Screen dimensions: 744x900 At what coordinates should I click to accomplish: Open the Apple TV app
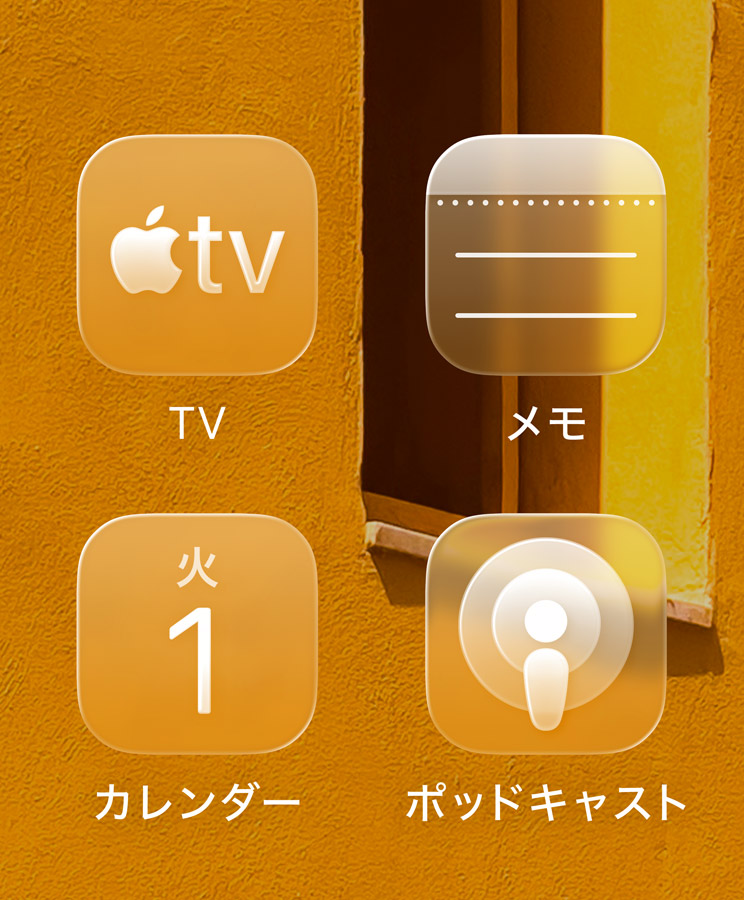(x=197, y=255)
